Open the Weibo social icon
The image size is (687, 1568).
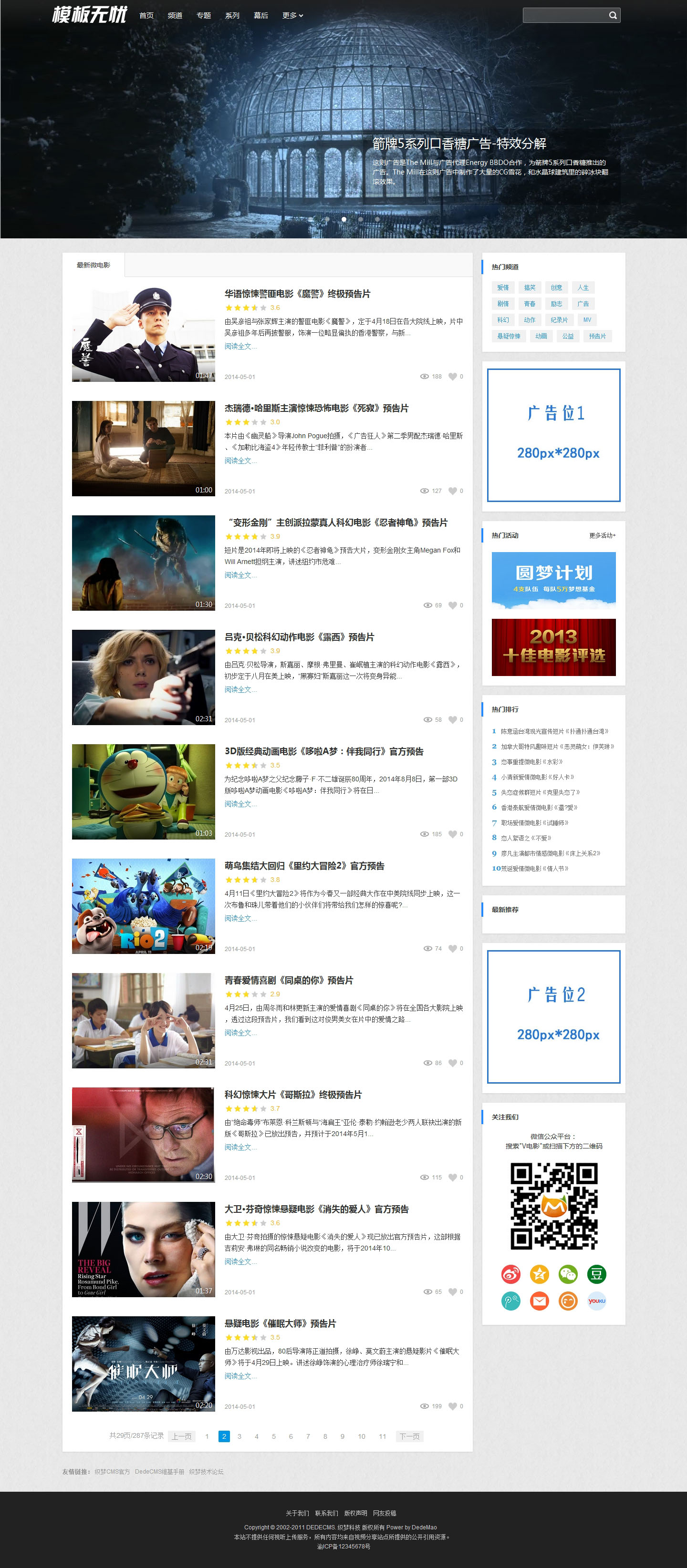510,1274
